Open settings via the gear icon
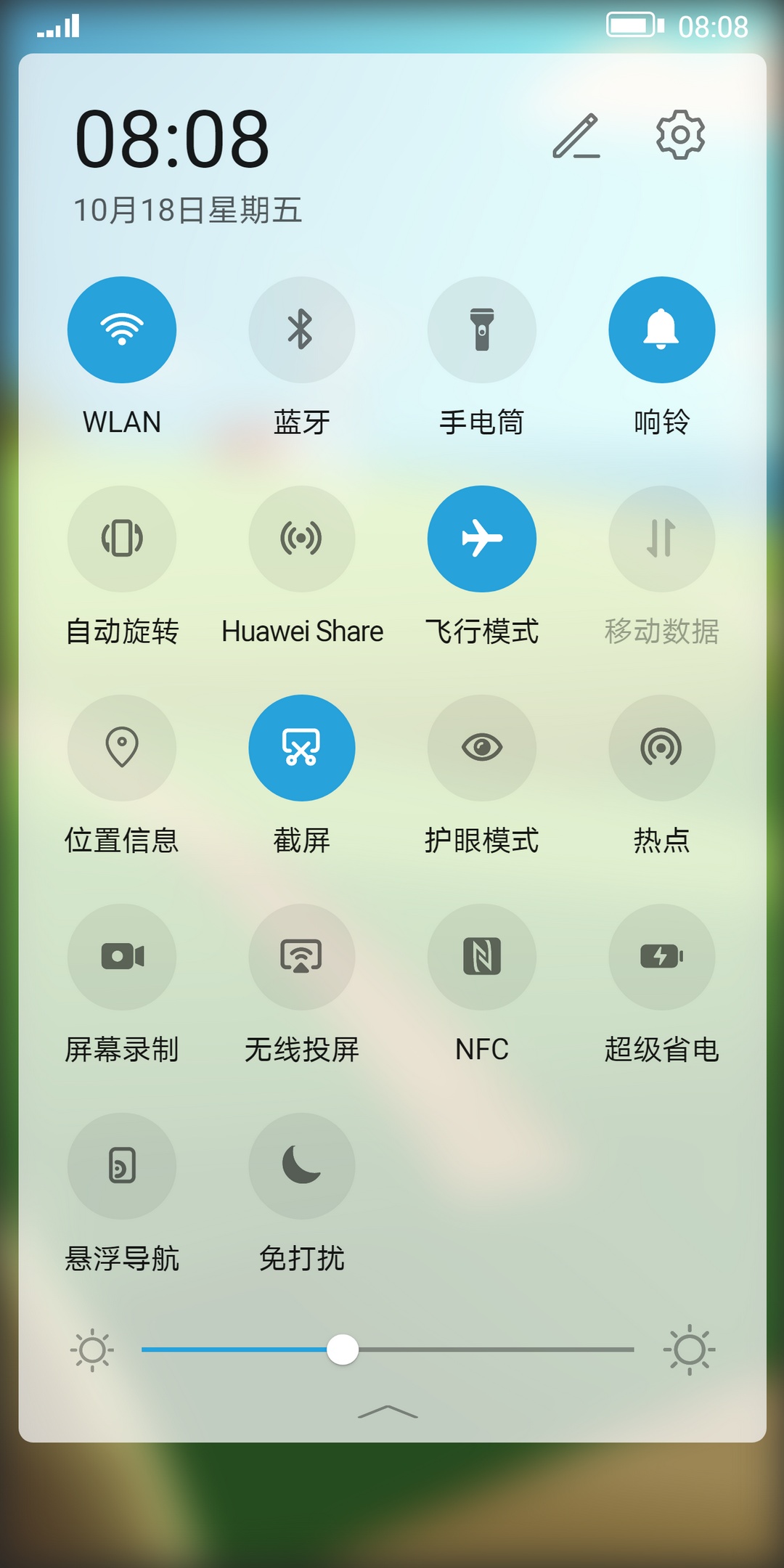 pos(680,135)
